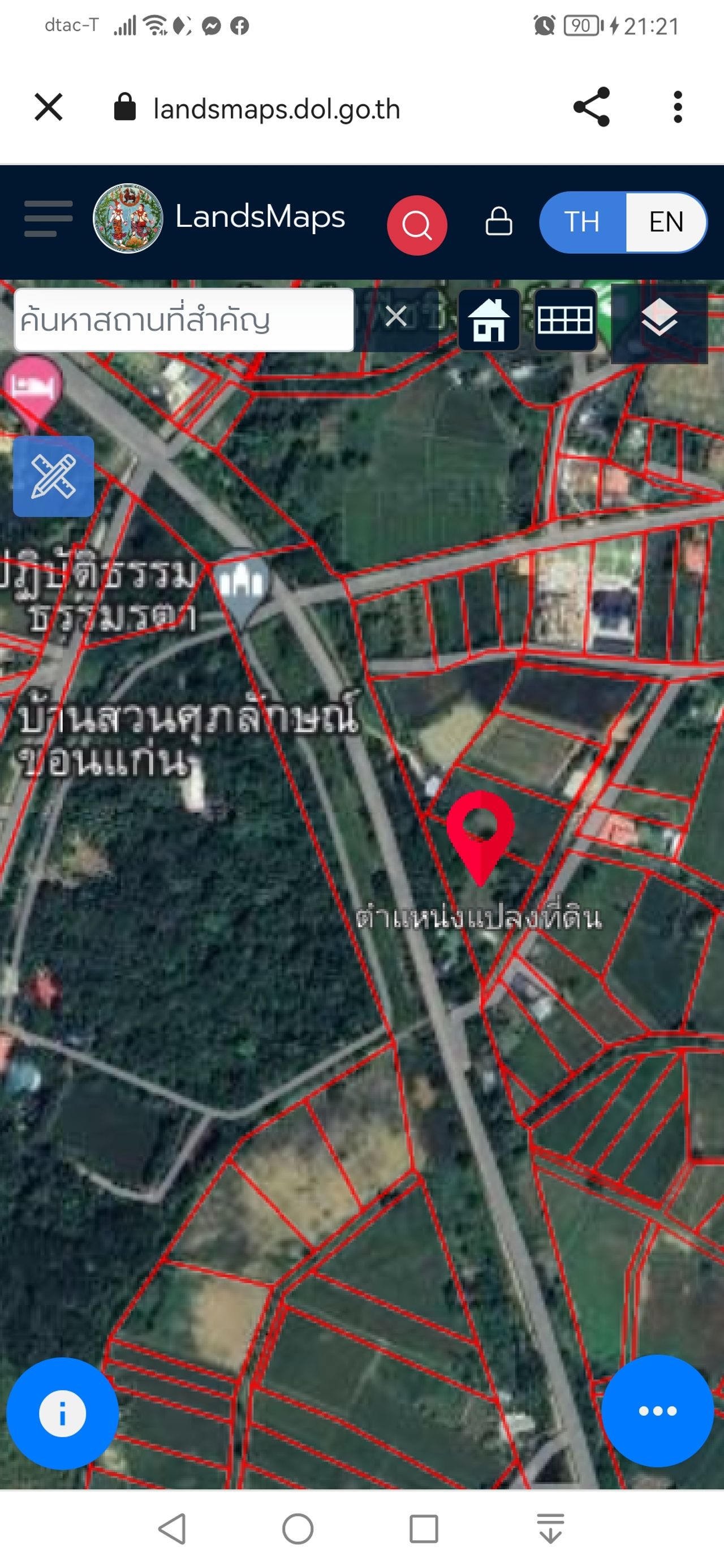Tap the red search button

417,225
